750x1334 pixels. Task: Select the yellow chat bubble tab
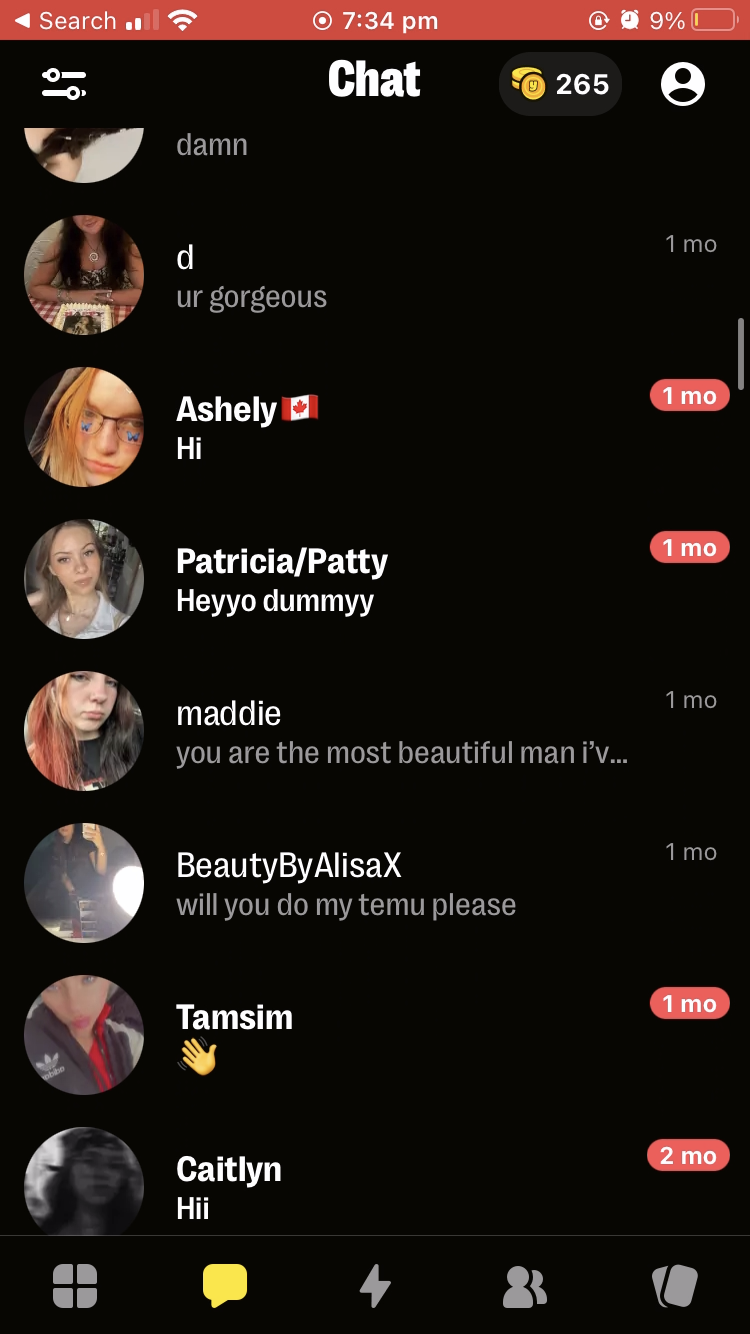[x=225, y=1286]
